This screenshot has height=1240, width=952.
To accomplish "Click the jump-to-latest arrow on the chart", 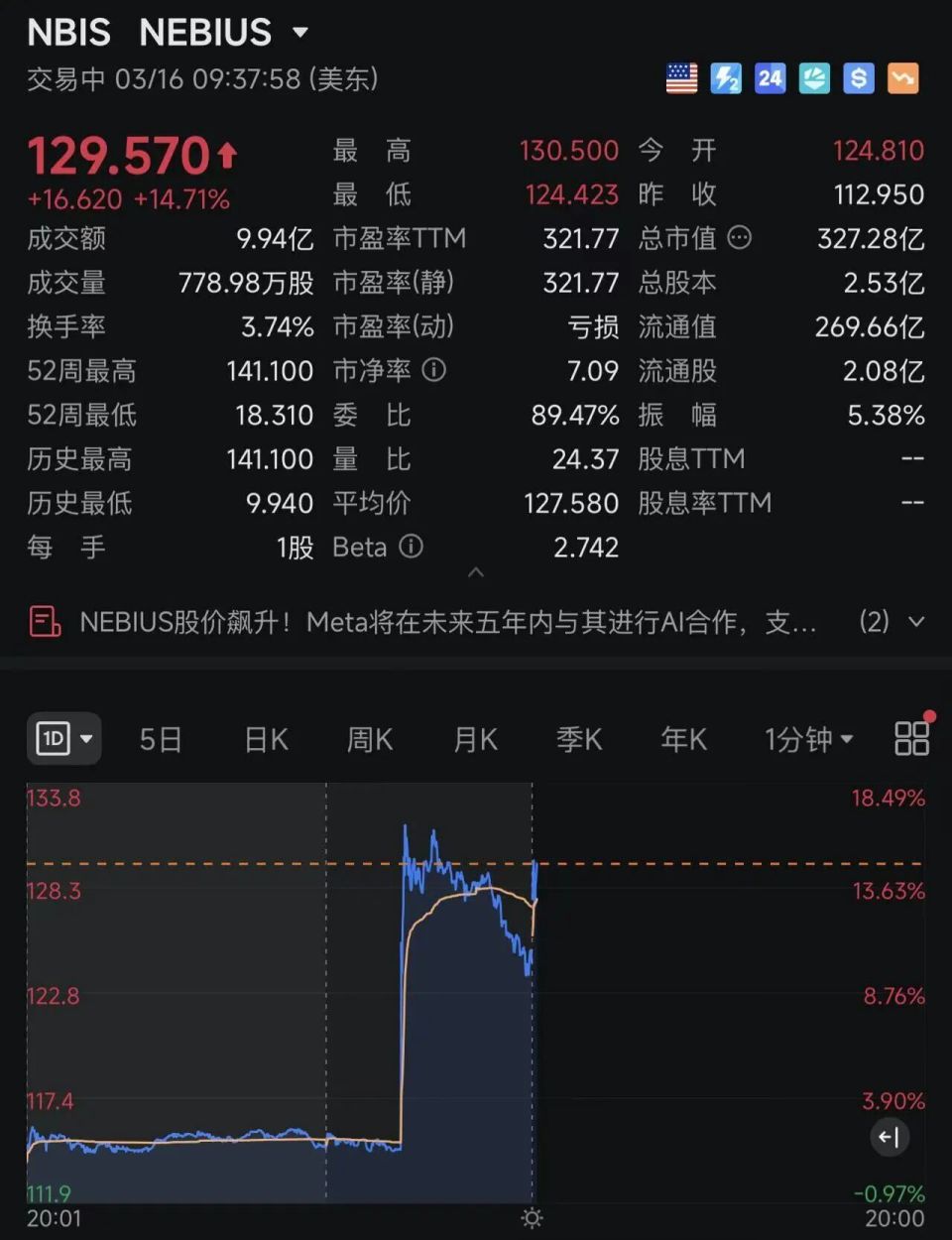I will 888,1138.
